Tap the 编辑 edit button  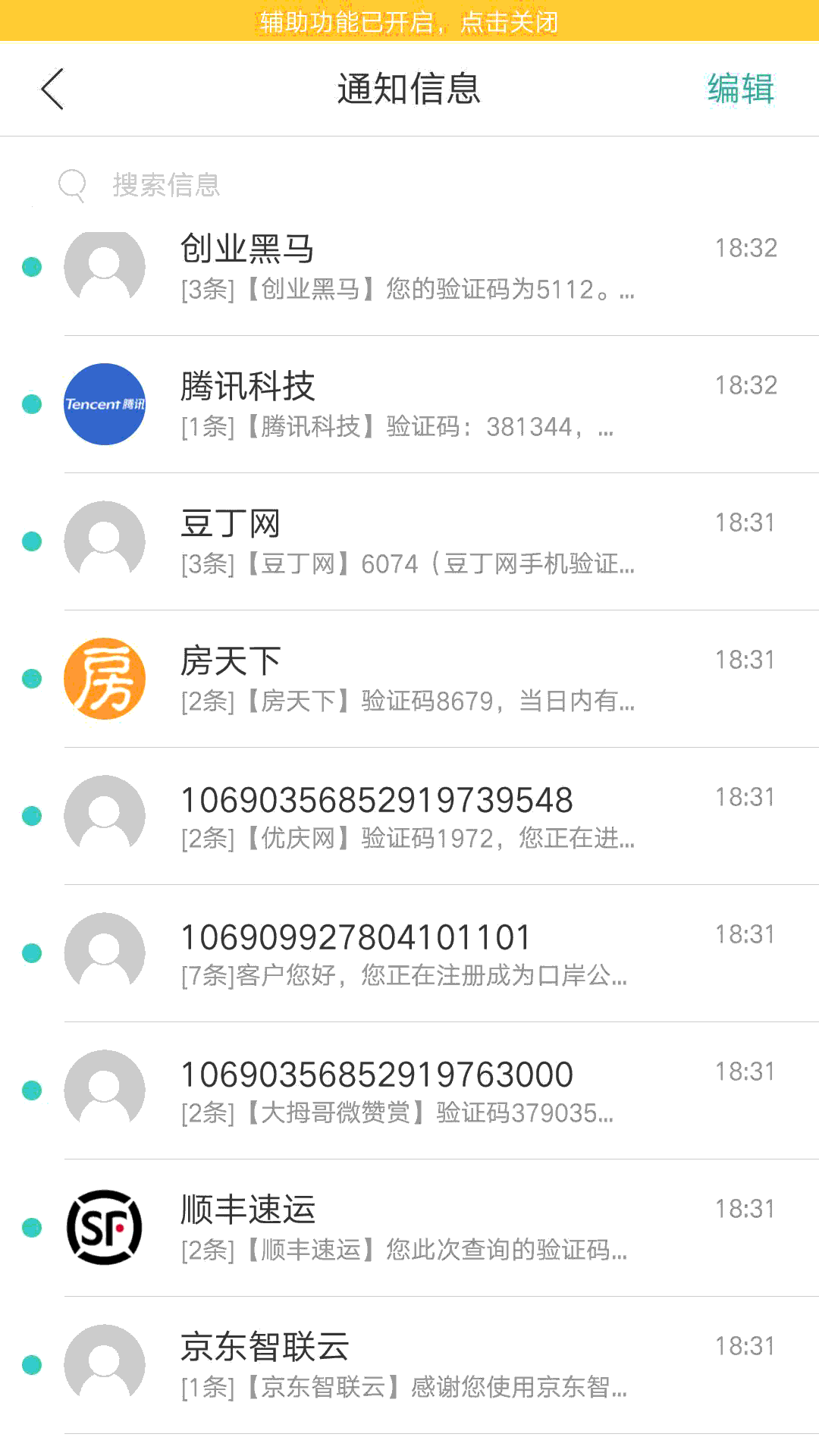[740, 89]
